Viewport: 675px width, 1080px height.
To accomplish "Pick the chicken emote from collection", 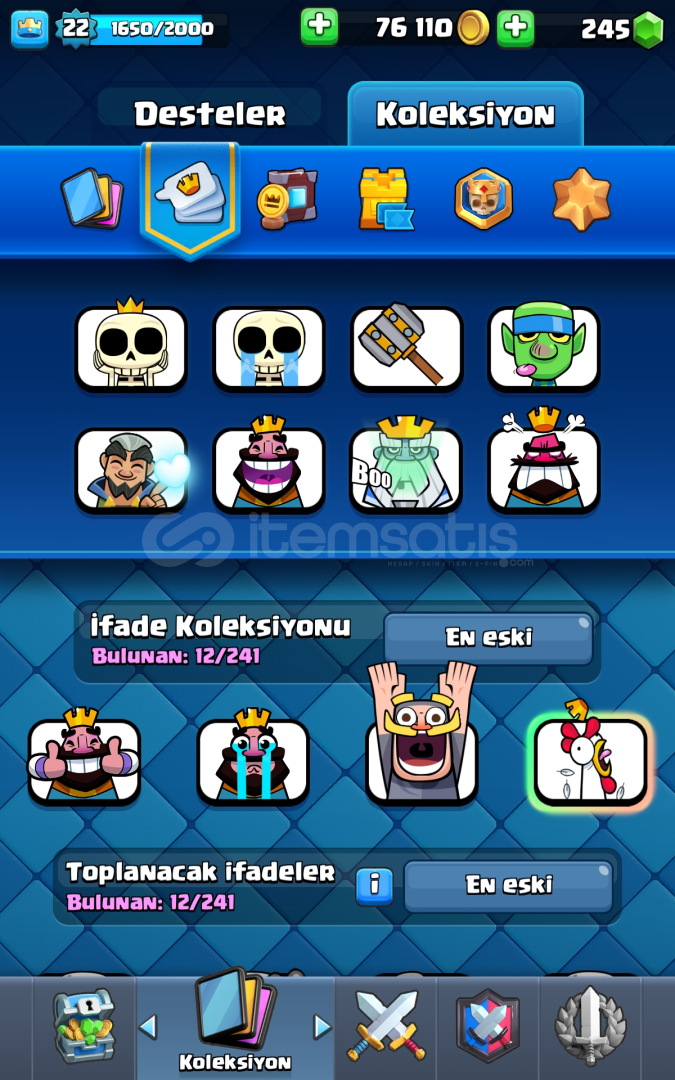I will (x=590, y=760).
